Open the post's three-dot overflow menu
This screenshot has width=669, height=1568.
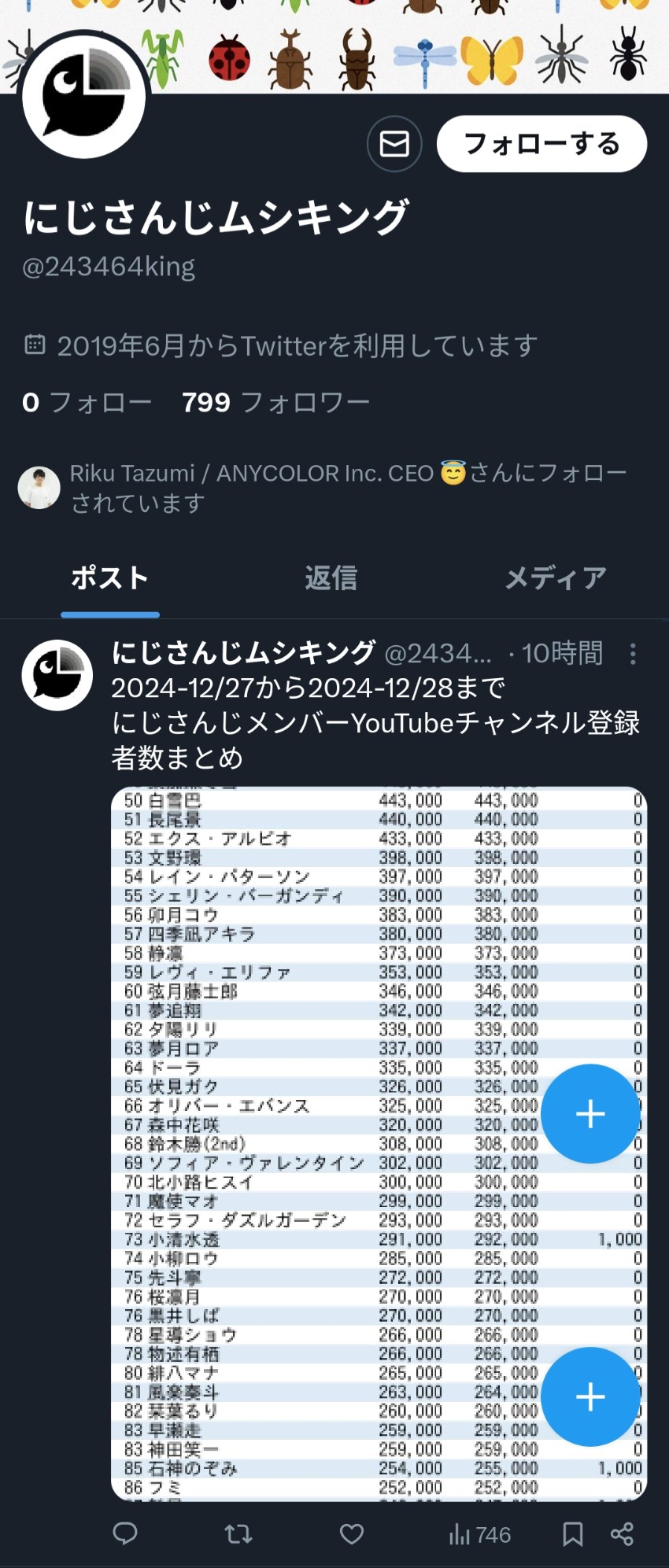pos(634,654)
